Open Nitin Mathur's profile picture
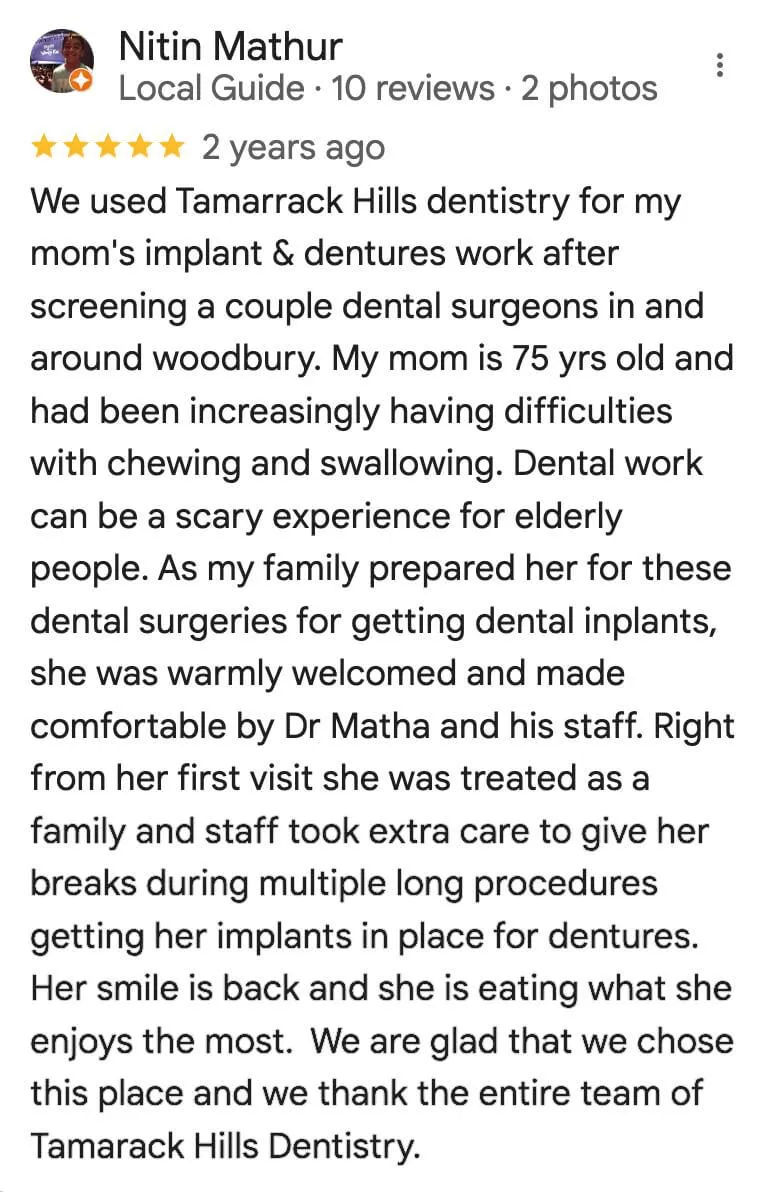 tap(62, 62)
